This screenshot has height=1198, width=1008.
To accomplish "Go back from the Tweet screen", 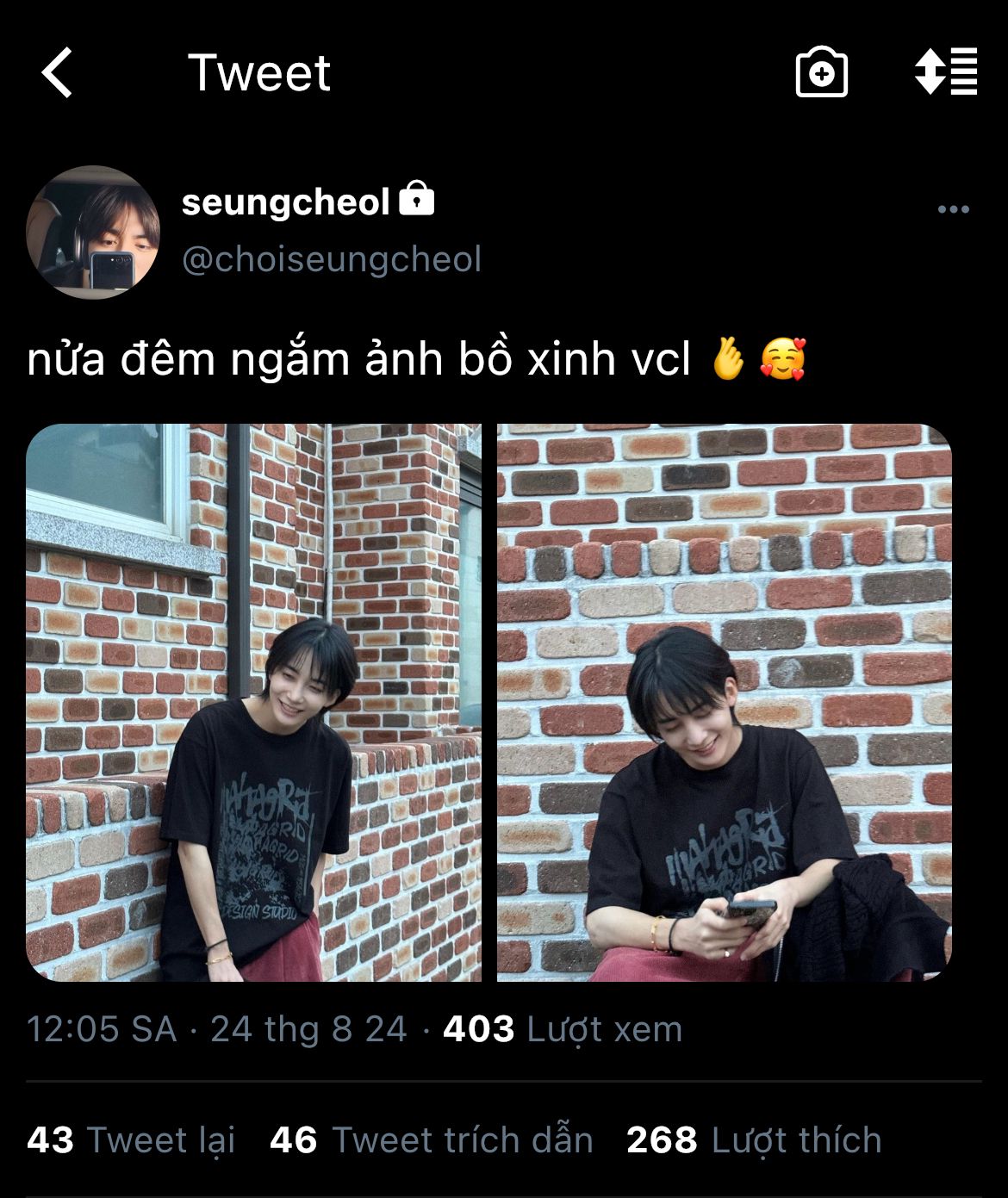I will click(x=58, y=72).
